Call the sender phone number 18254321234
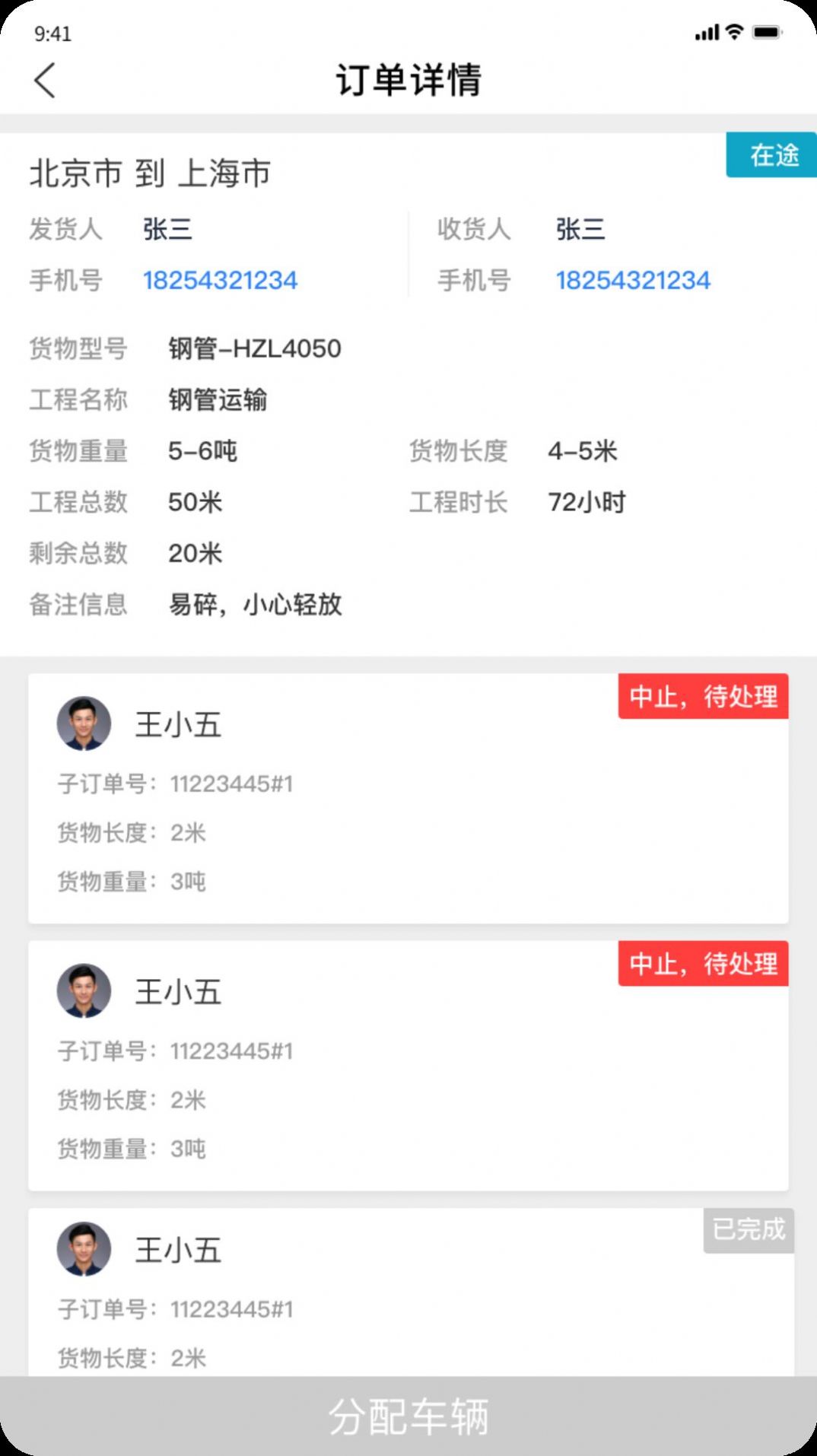The height and width of the screenshot is (1456, 817). (221, 281)
